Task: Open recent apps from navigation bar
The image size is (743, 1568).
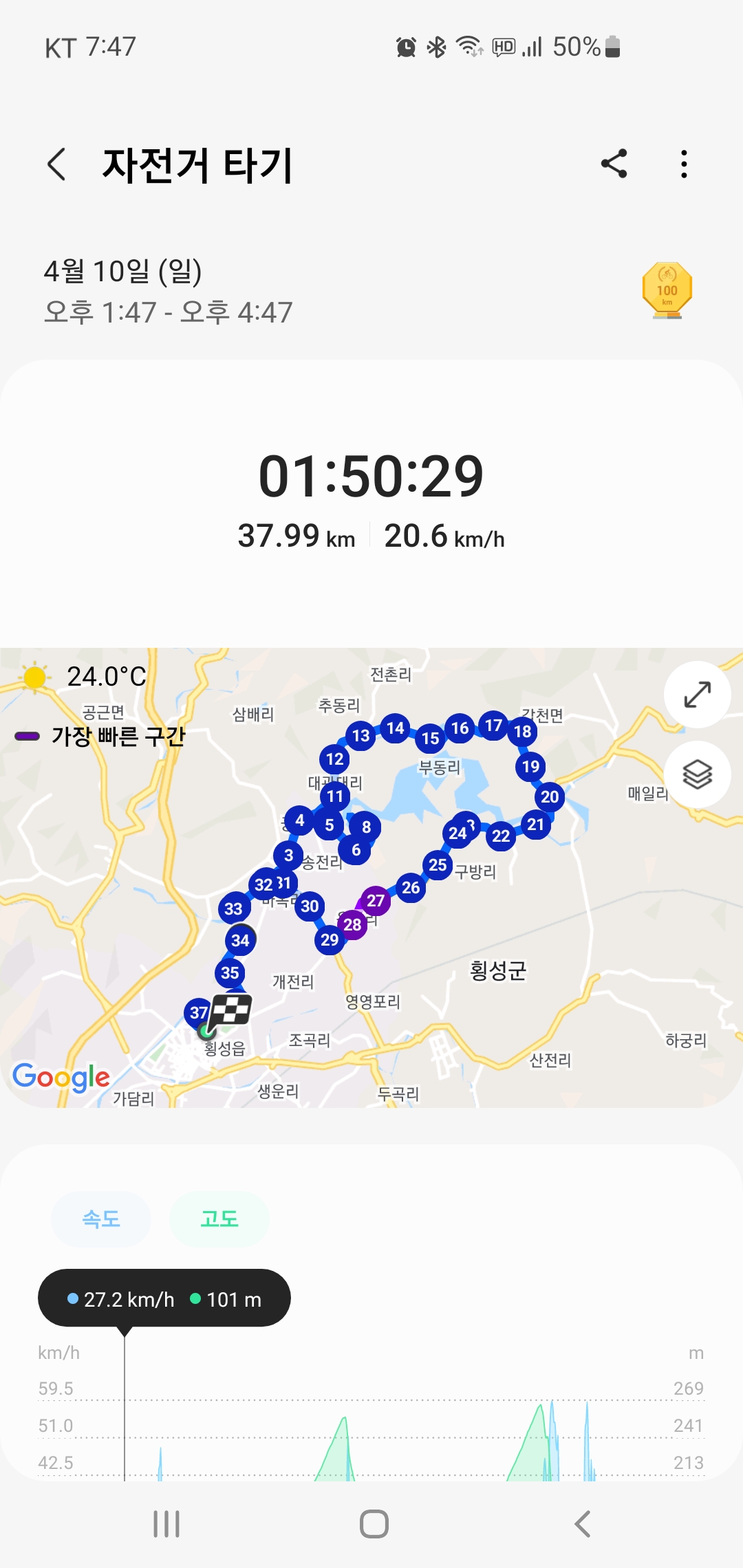Action: click(x=166, y=1523)
